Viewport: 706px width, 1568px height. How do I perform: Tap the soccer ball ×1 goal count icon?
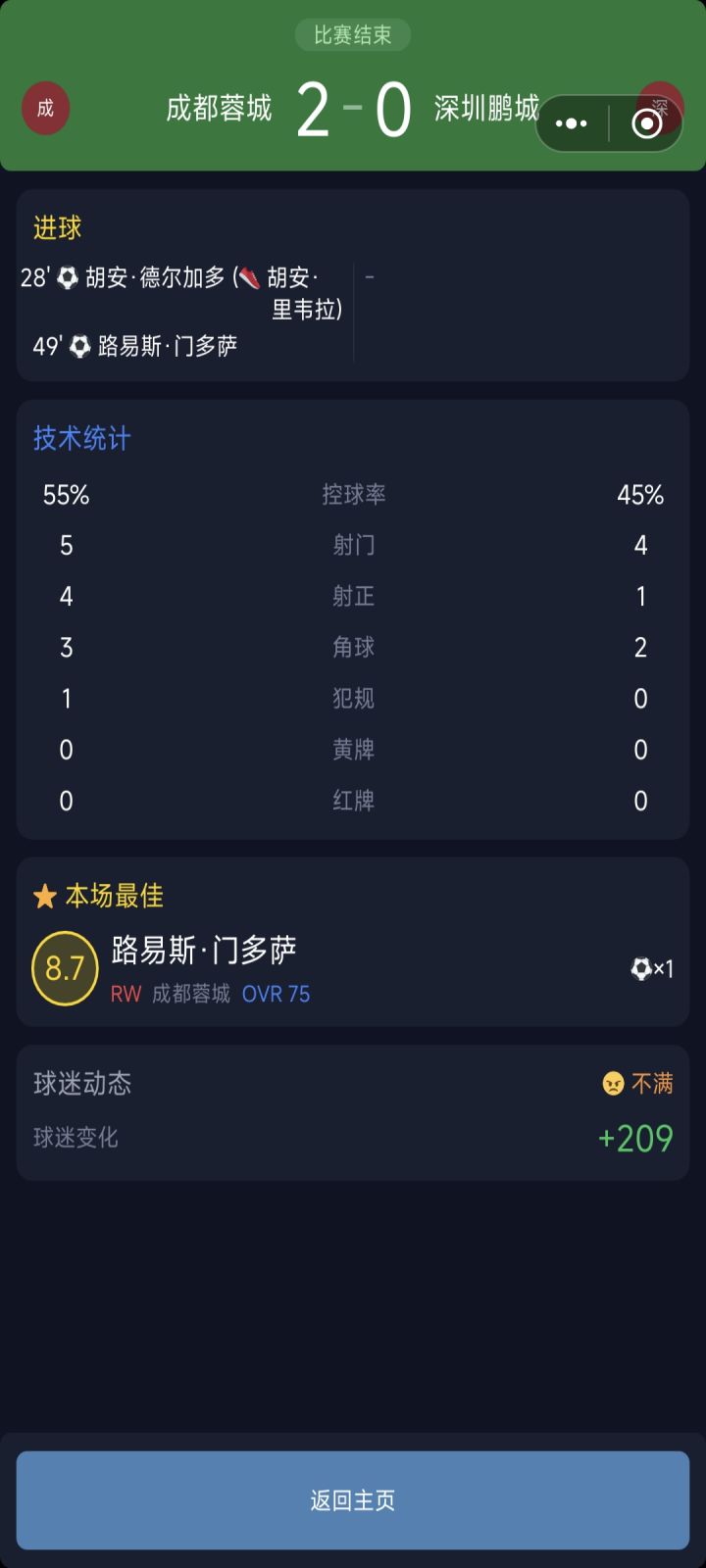click(652, 967)
